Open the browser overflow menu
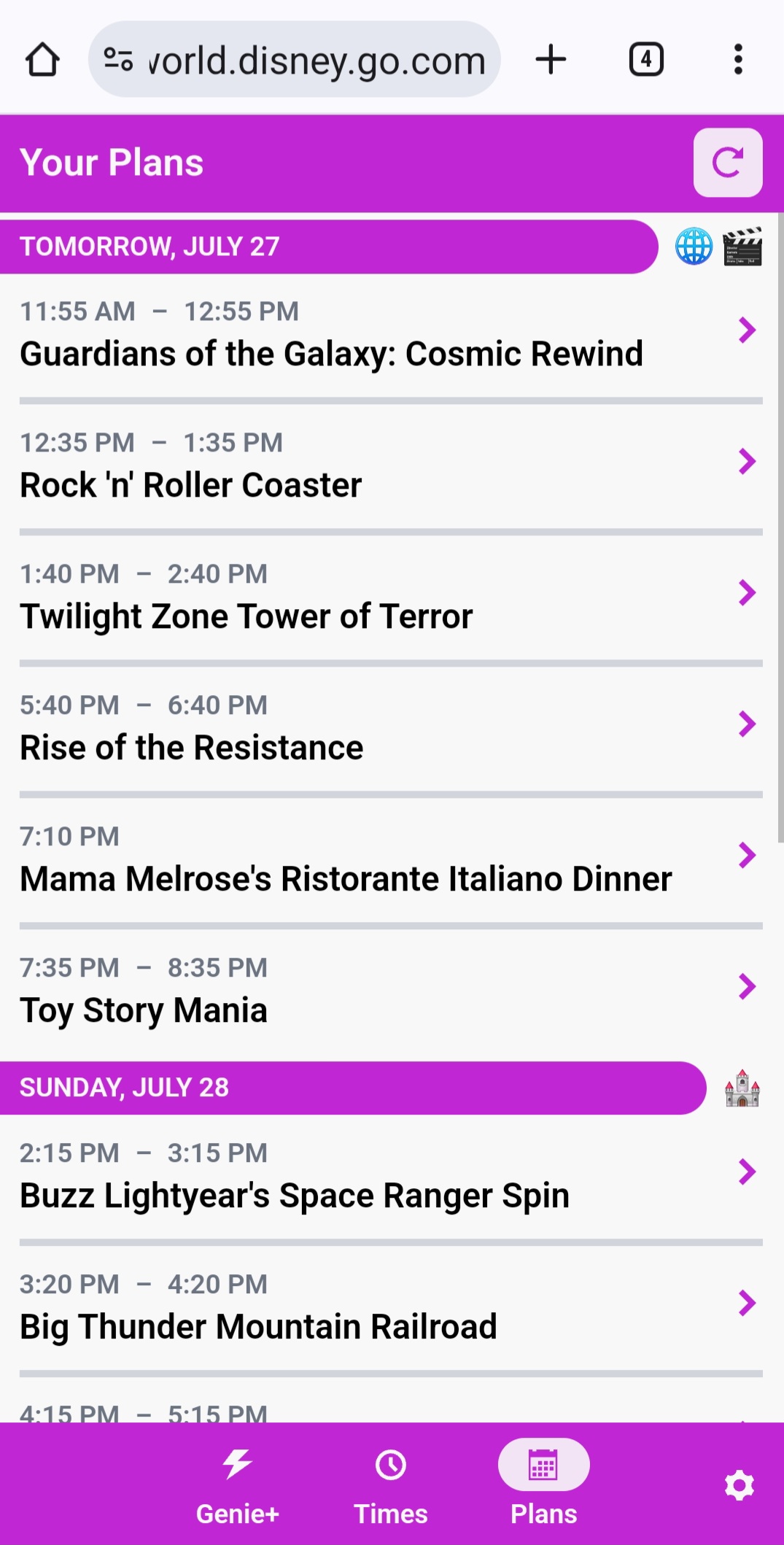This screenshot has height=1545, width=784. tap(738, 60)
